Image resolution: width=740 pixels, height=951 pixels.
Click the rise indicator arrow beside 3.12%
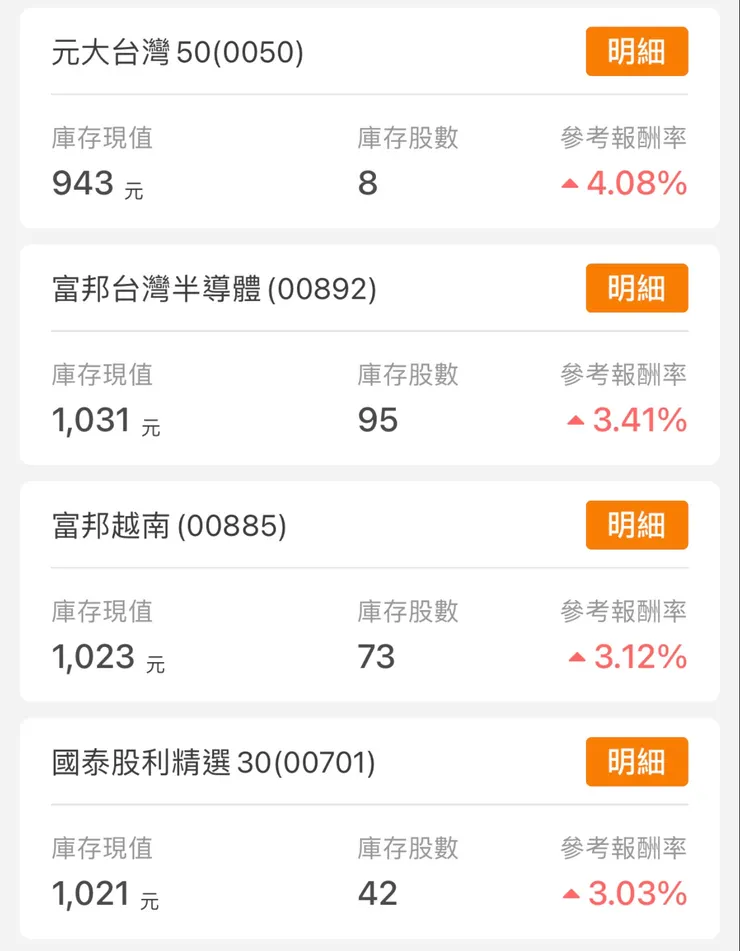click(x=578, y=656)
